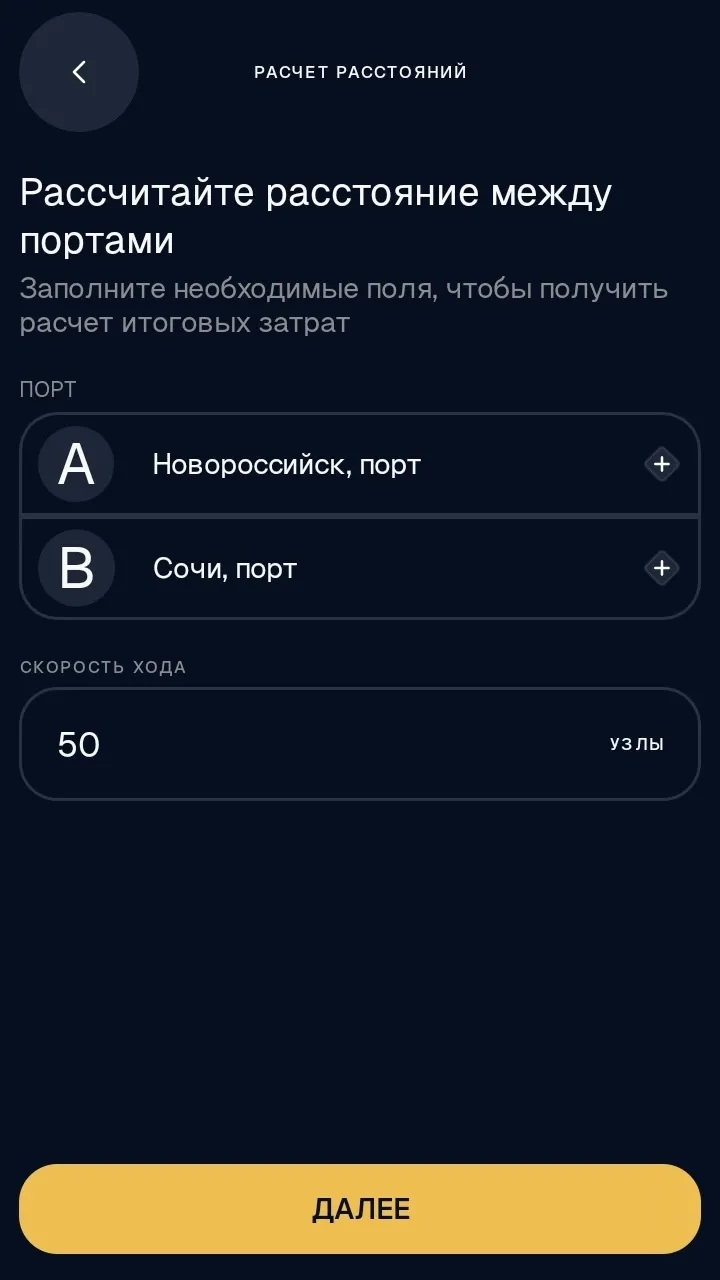The height and width of the screenshot is (1280, 720).
Task: Edit the speed field showing 50 узлы
Action: (360, 744)
